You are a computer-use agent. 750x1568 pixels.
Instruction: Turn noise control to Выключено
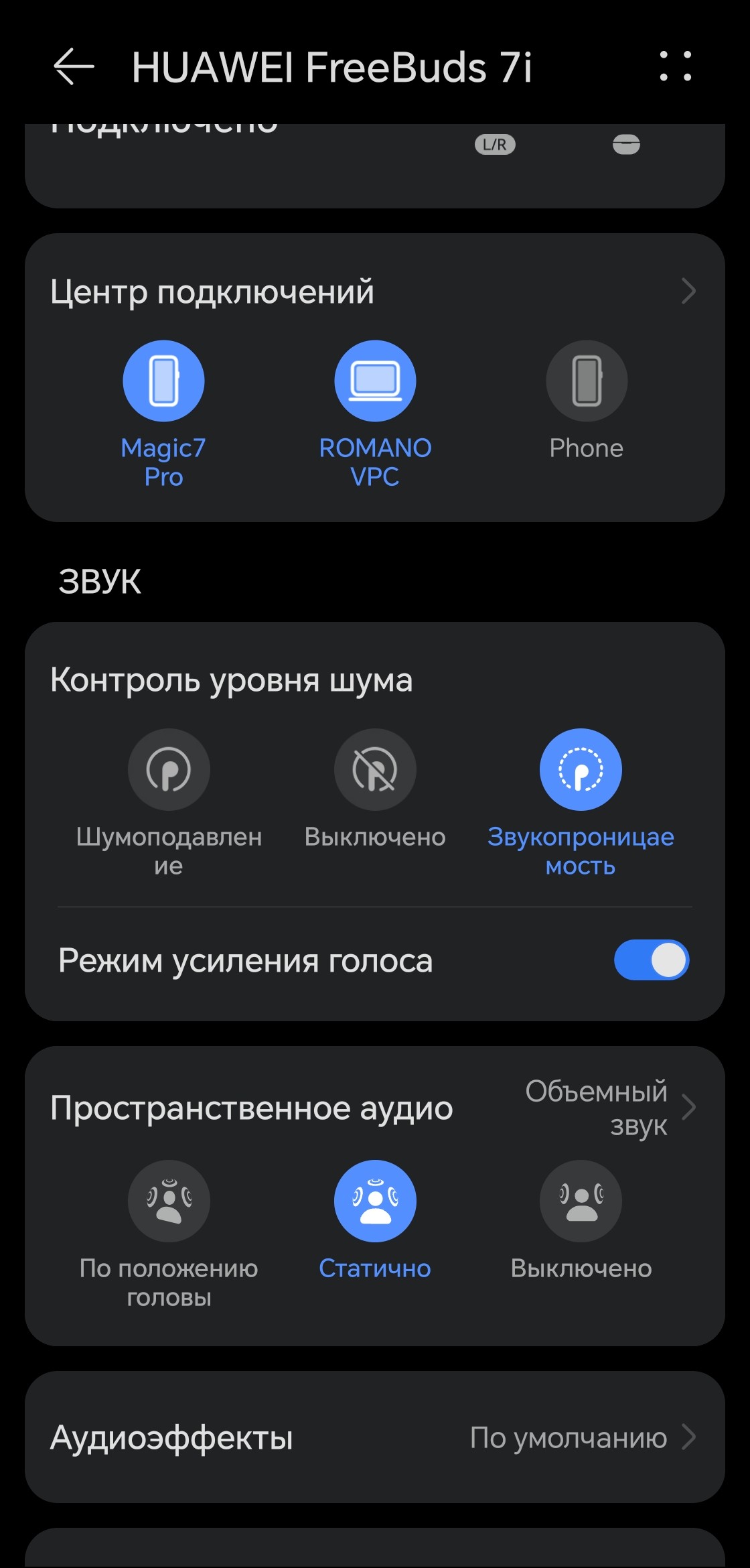tap(375, 770)
